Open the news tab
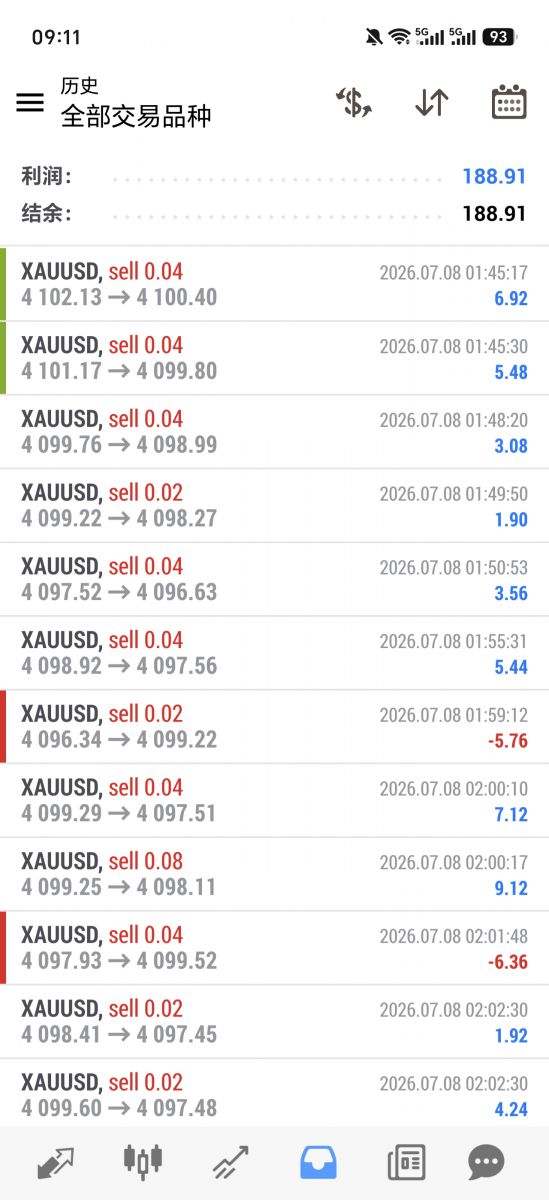This screenshot has height=1200, width=549. (406, 1162)
